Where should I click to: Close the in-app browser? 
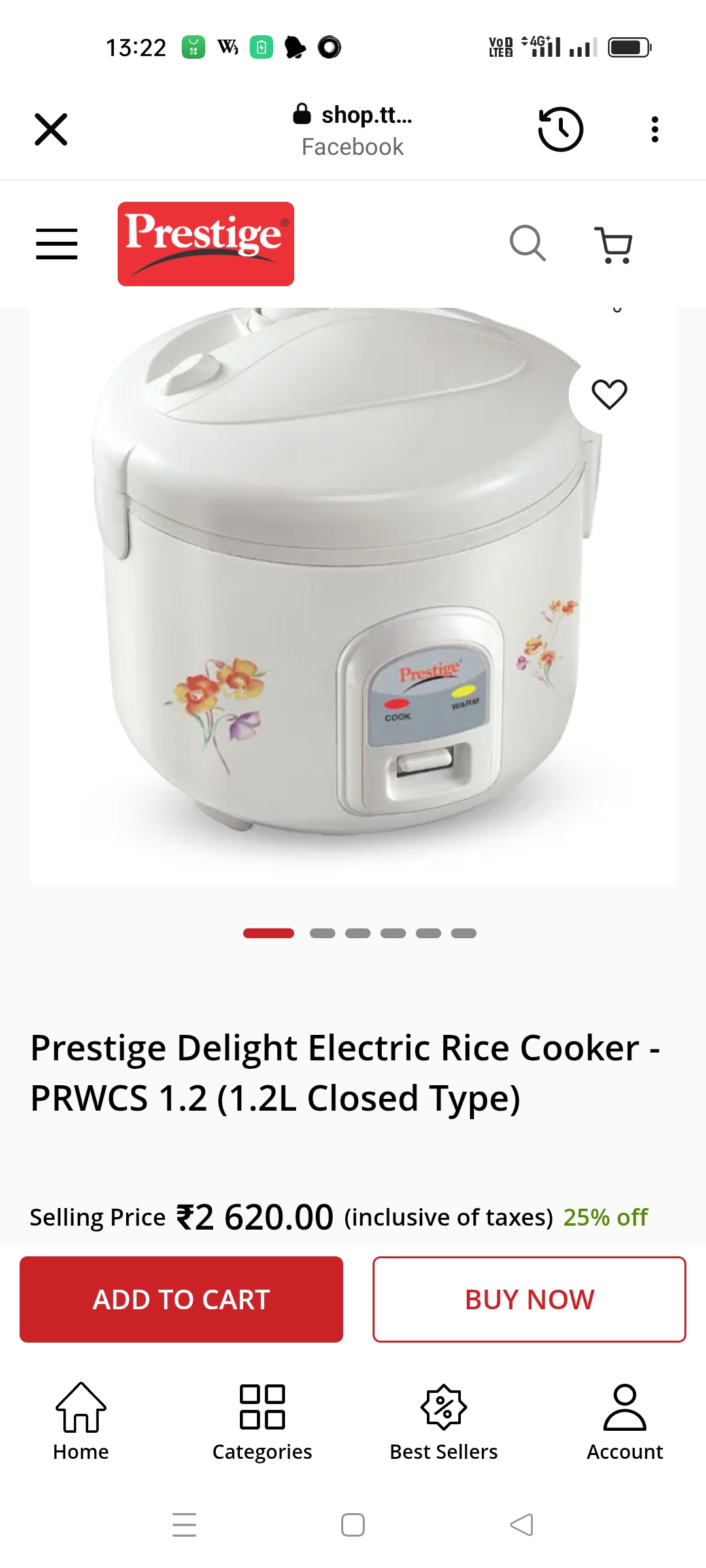click(51, 129)
